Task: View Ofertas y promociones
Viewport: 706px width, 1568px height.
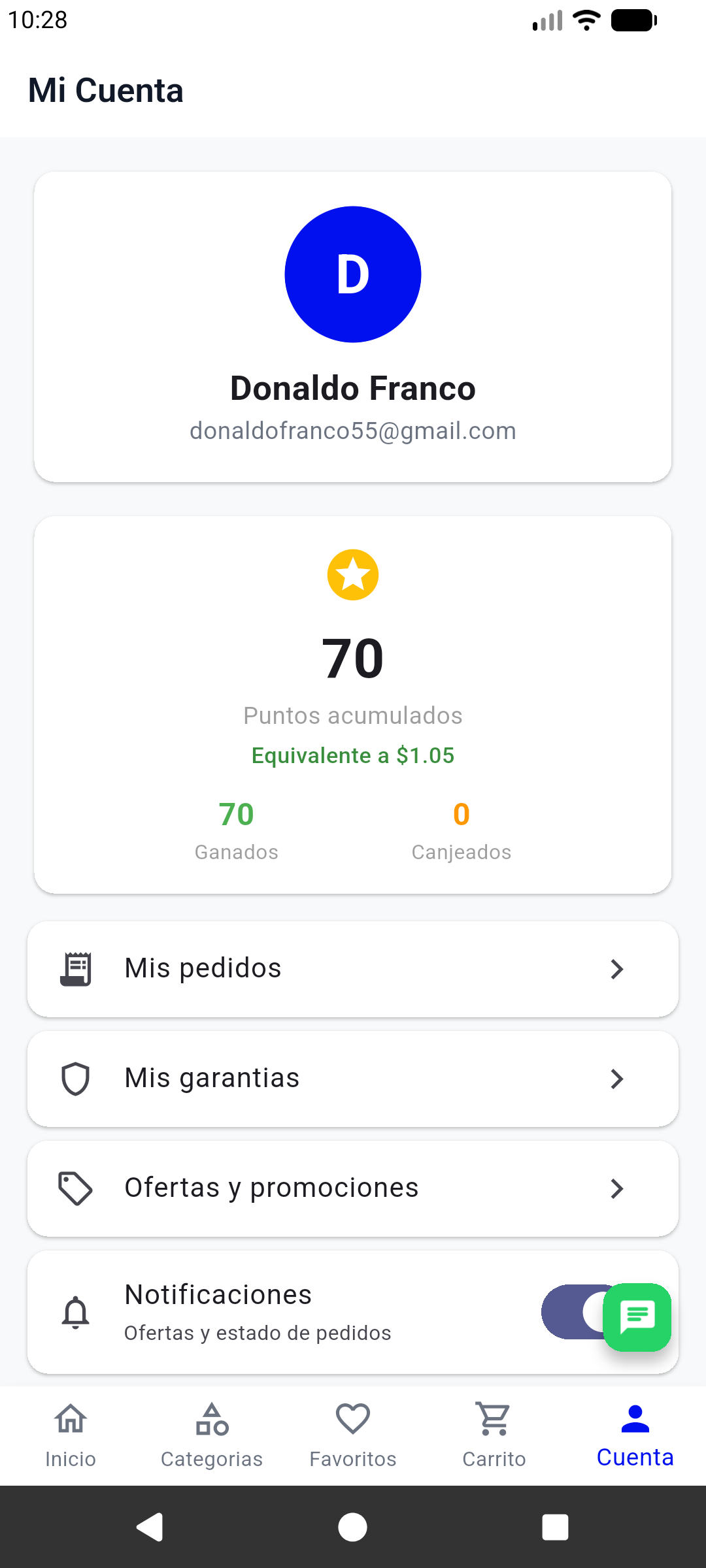Action: tap(353, 1188)
